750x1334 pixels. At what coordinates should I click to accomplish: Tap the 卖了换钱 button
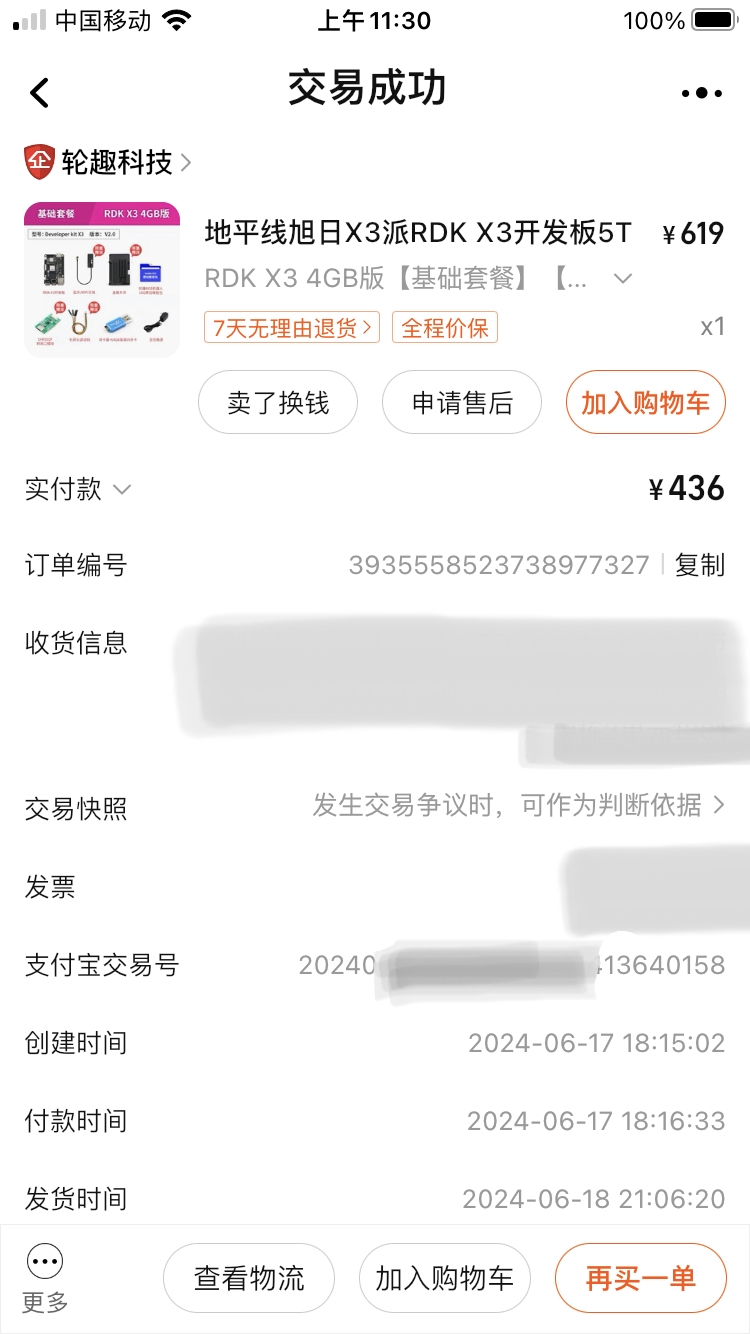[x=278, y=402]
